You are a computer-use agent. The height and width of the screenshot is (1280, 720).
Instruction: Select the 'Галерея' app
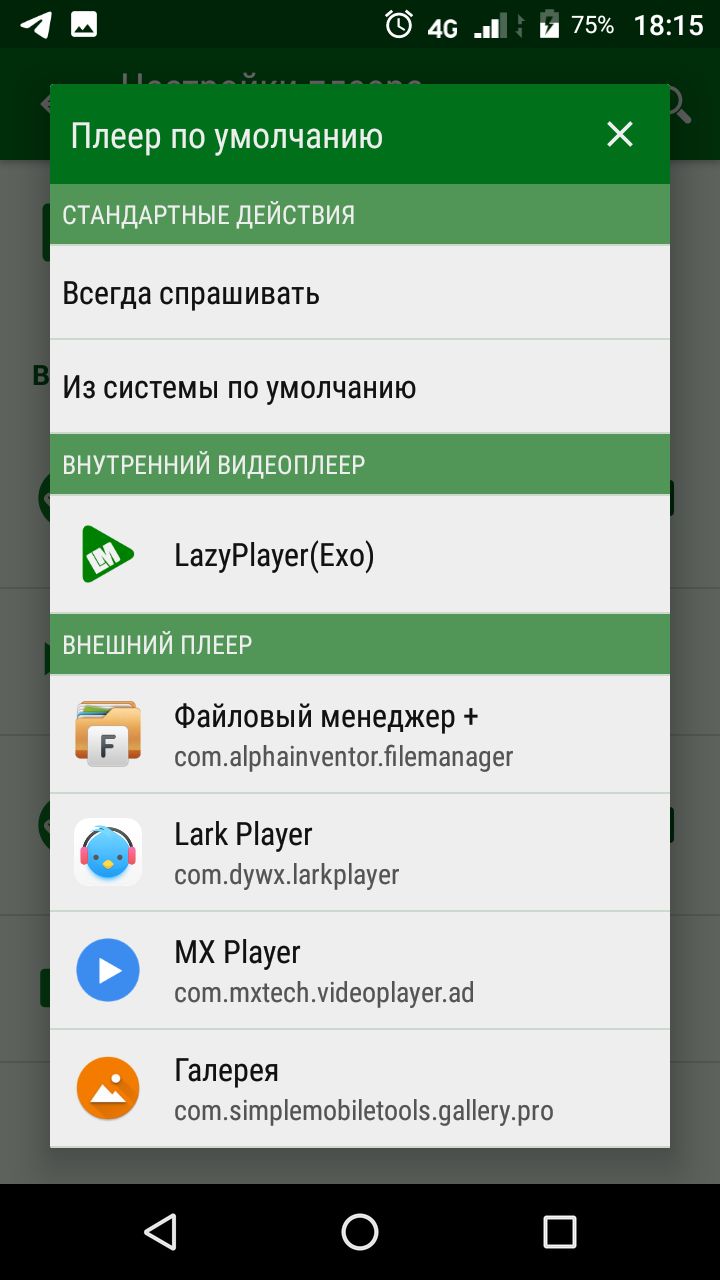pos(360,1088)
